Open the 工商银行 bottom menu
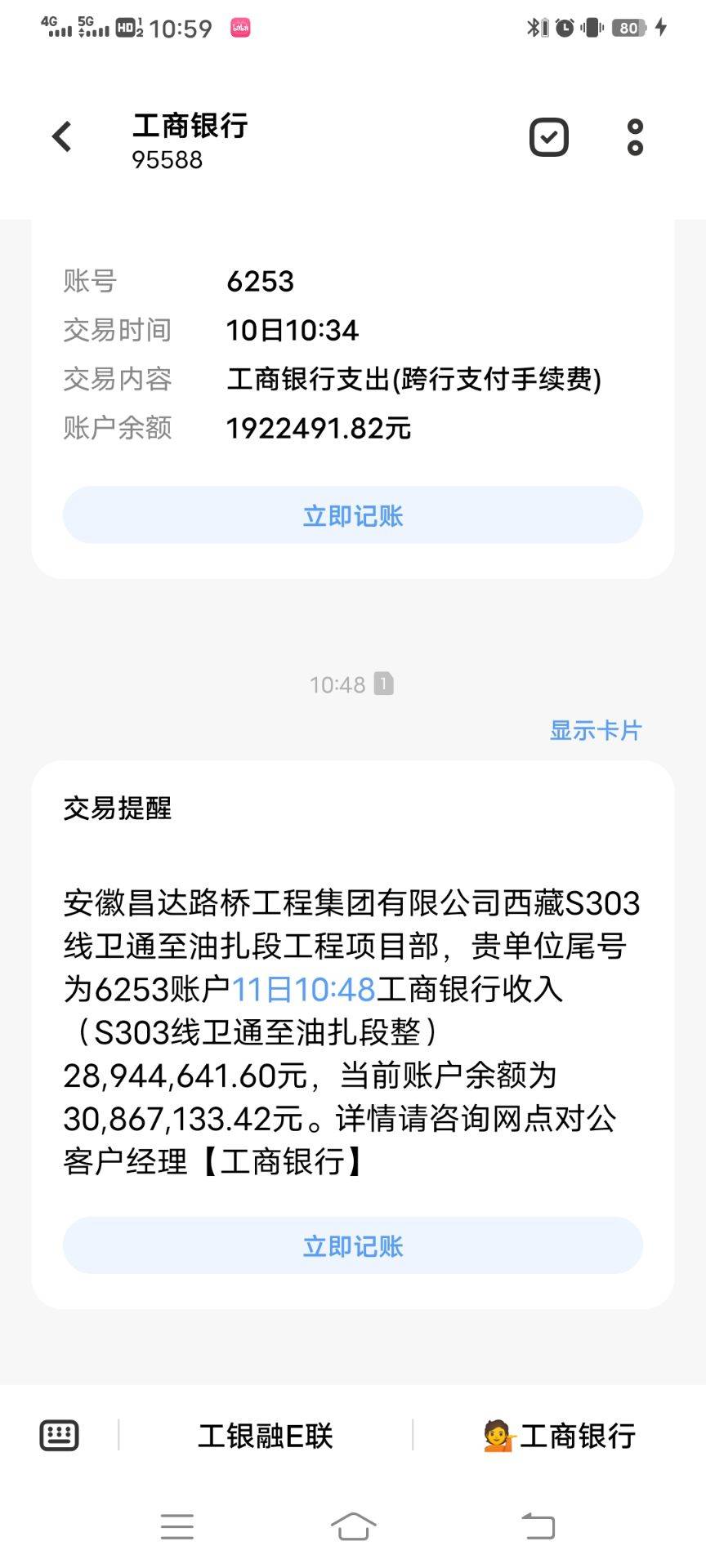Image resolution: width=706 pixels, height=1568 pixels. pos(560,1435)
